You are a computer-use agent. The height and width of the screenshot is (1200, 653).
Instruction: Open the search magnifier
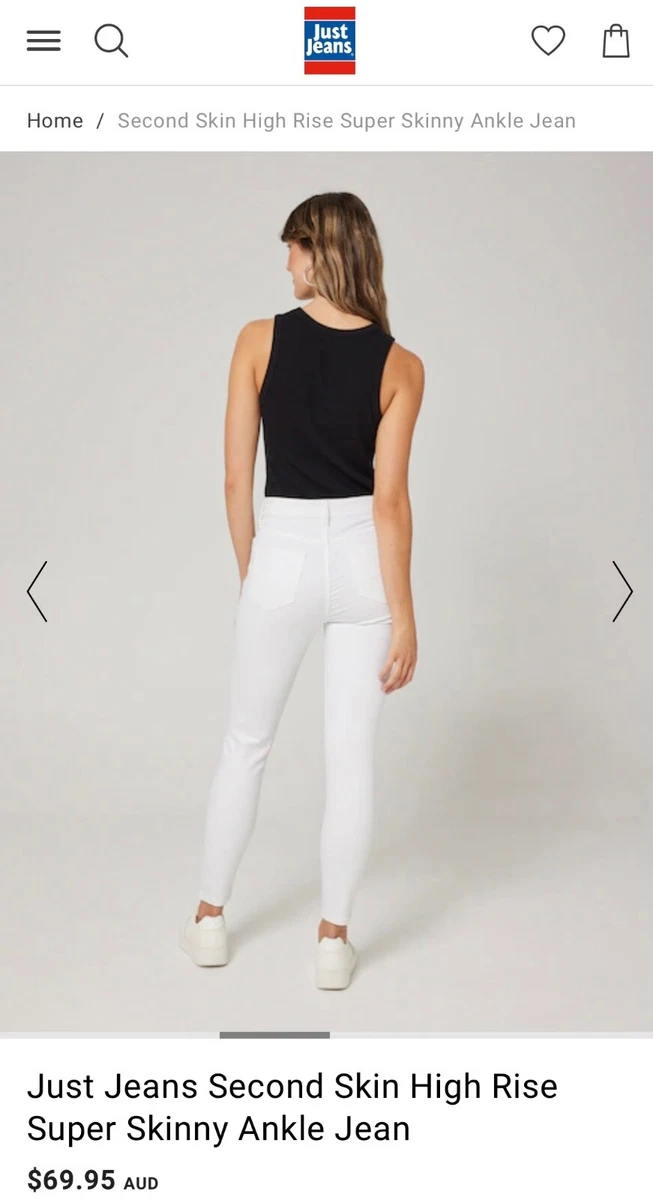pos(111,41)
